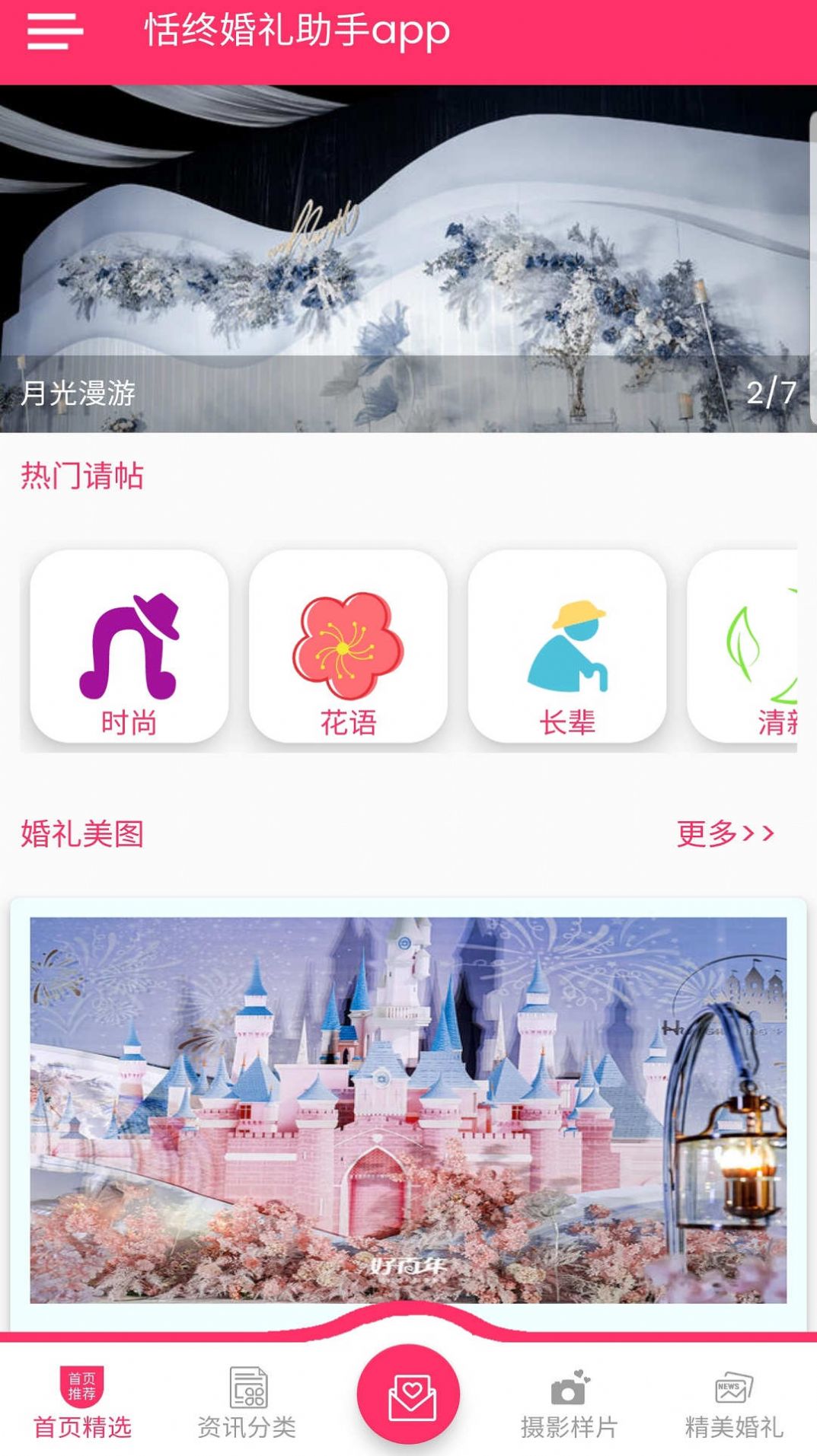817x1456 pixels.
Task: Open the 长辈 invitation category
Action: (566, 646)
